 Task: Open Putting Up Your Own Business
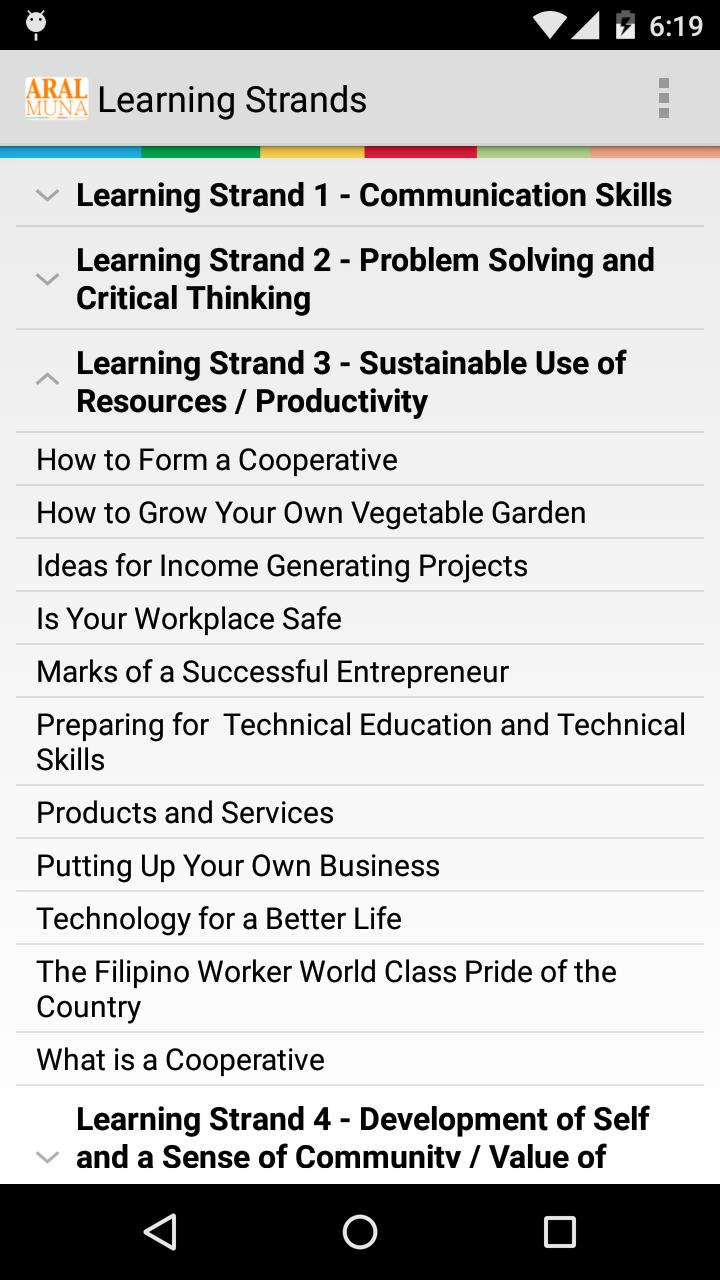point(238,865)
